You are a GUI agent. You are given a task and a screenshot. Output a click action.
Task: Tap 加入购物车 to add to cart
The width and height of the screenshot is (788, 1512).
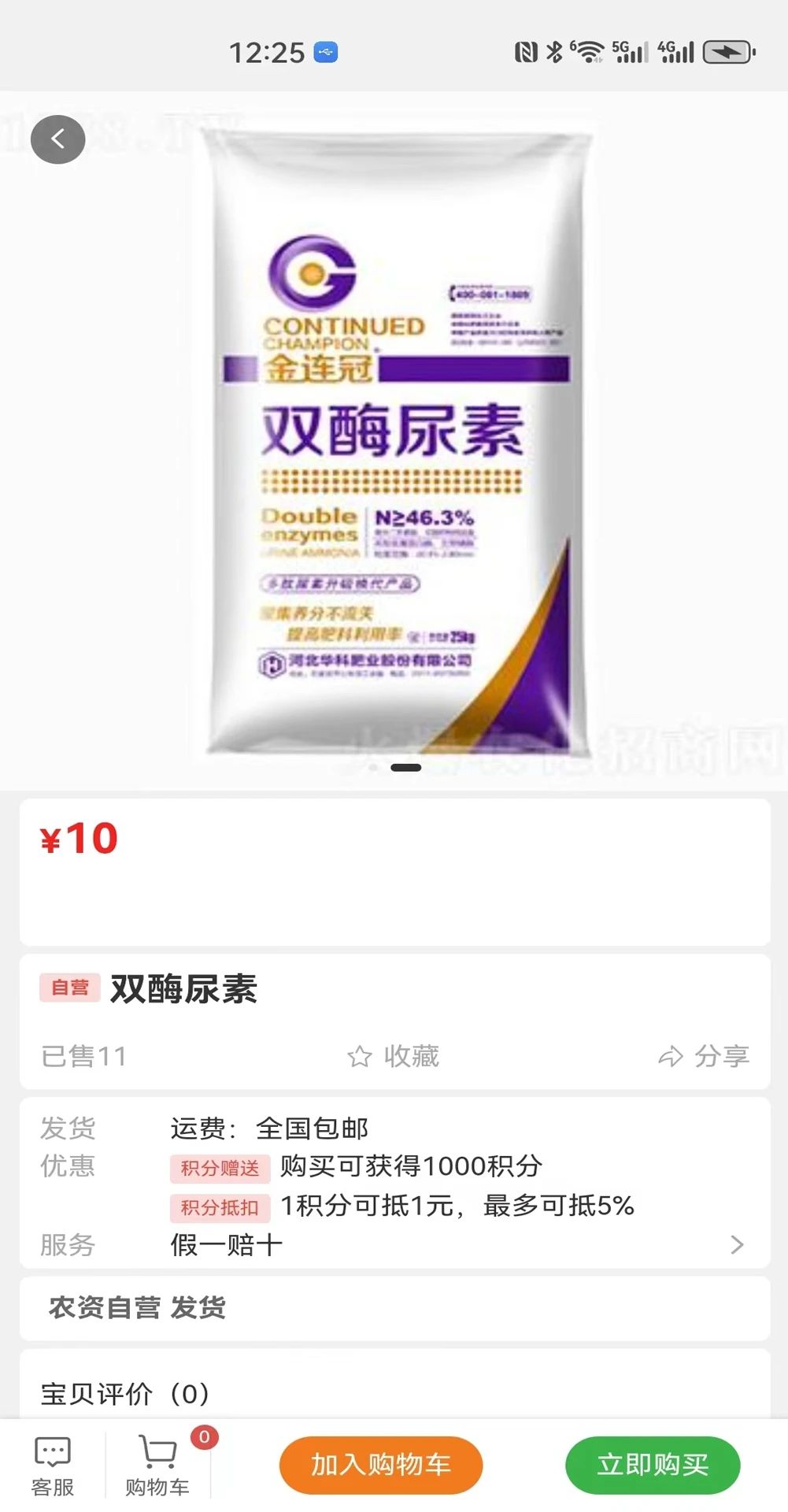pos(381,1465)
